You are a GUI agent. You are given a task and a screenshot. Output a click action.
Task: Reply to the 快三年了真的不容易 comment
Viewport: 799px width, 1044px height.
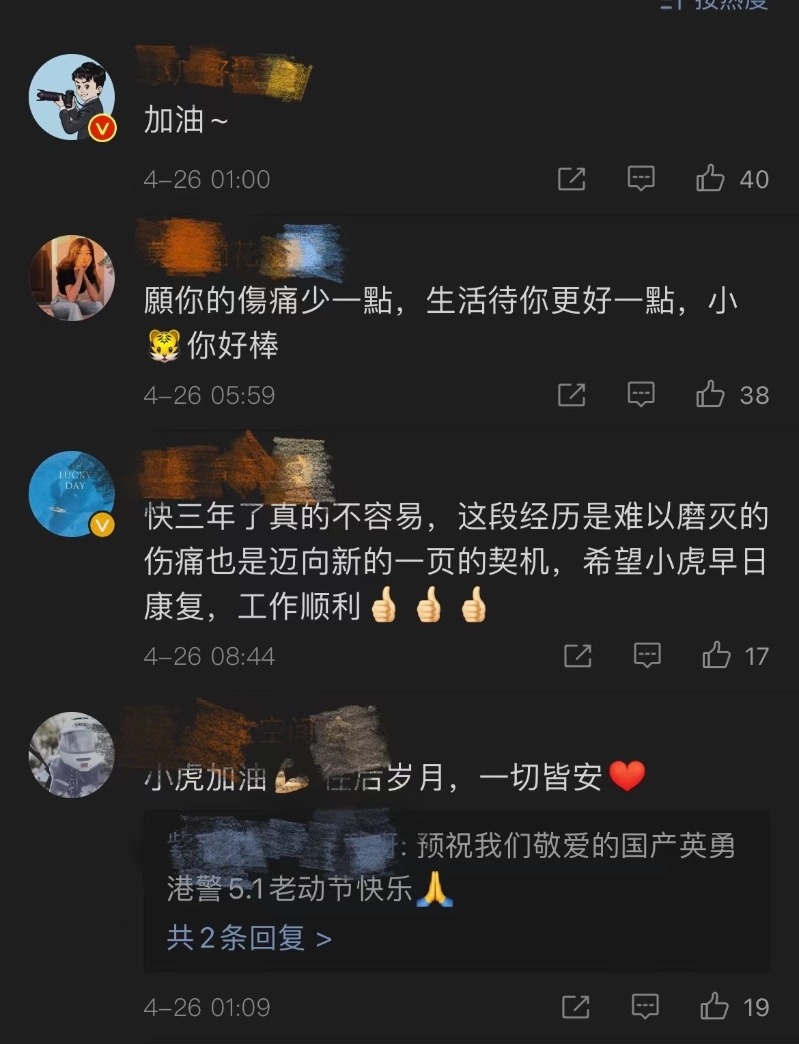[648, 656]
